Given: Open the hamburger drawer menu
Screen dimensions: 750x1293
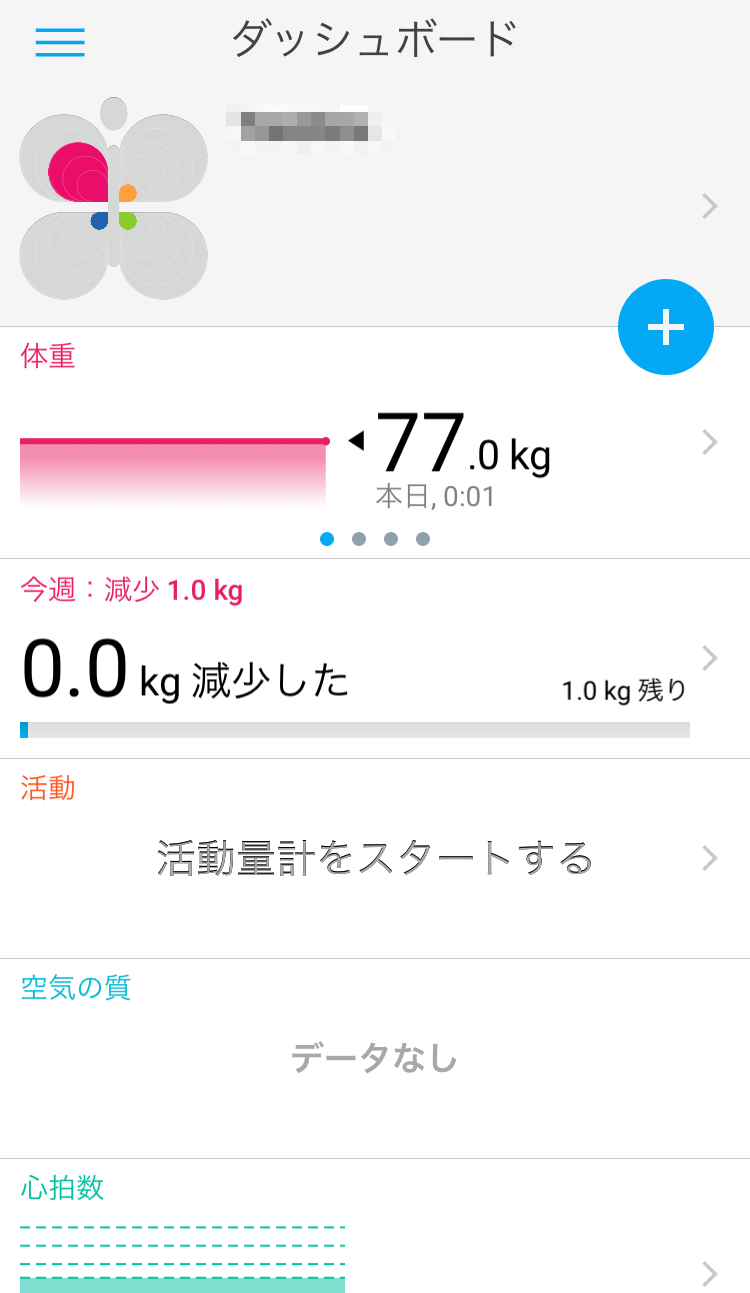Looking at the screenshot, I should pyautogui.click(x=60, y=41).
